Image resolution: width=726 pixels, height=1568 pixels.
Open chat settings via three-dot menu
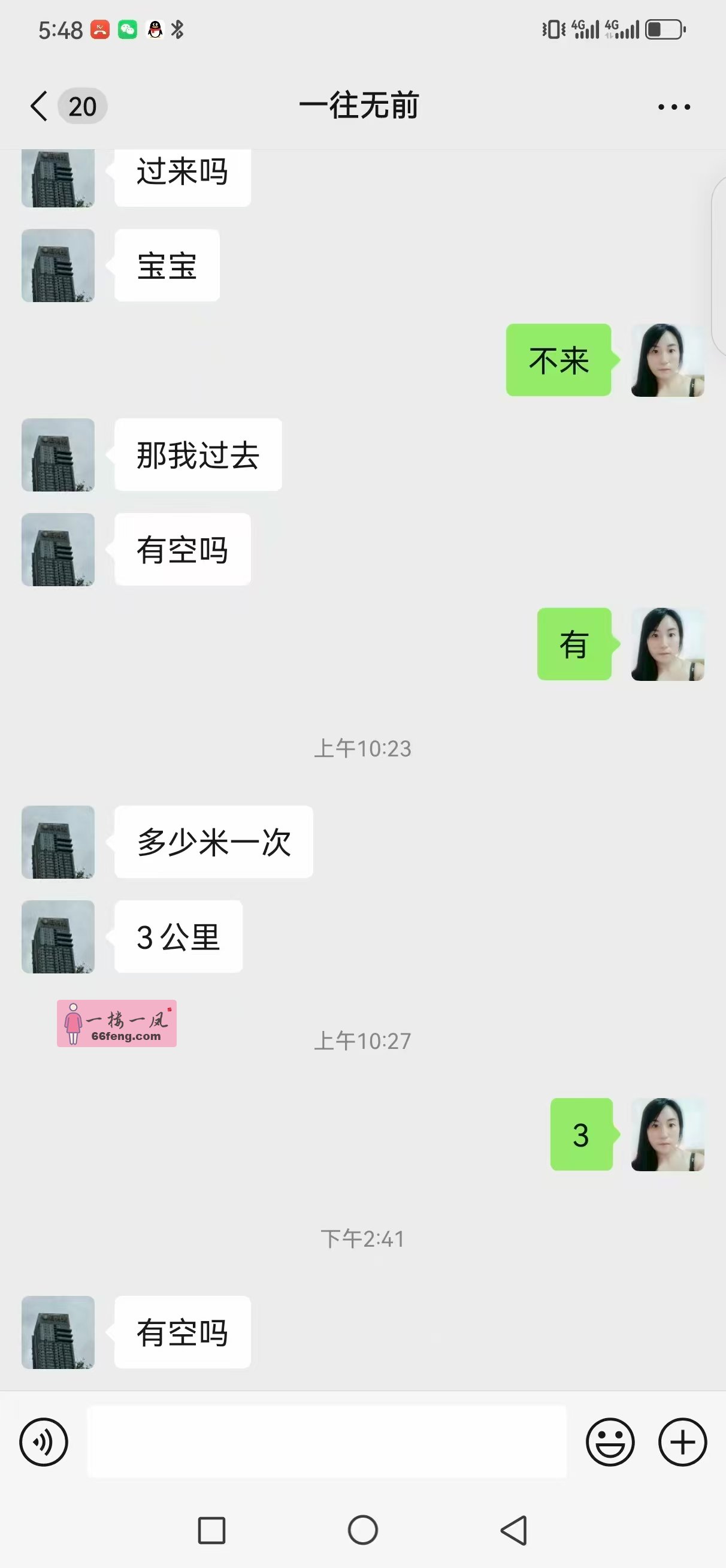coord(673,105)
